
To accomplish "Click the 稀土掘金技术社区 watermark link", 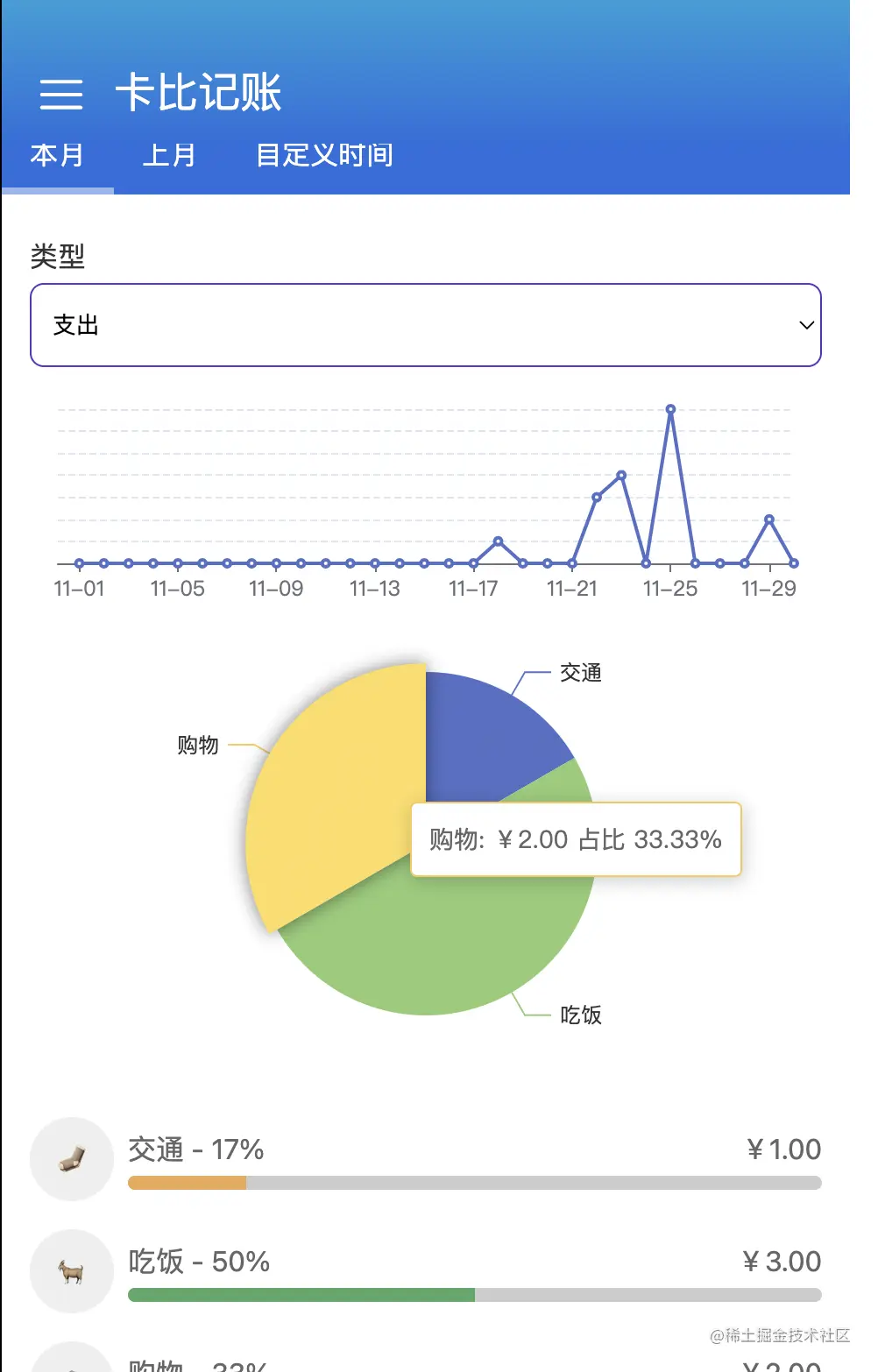I will pos(778,1335).
